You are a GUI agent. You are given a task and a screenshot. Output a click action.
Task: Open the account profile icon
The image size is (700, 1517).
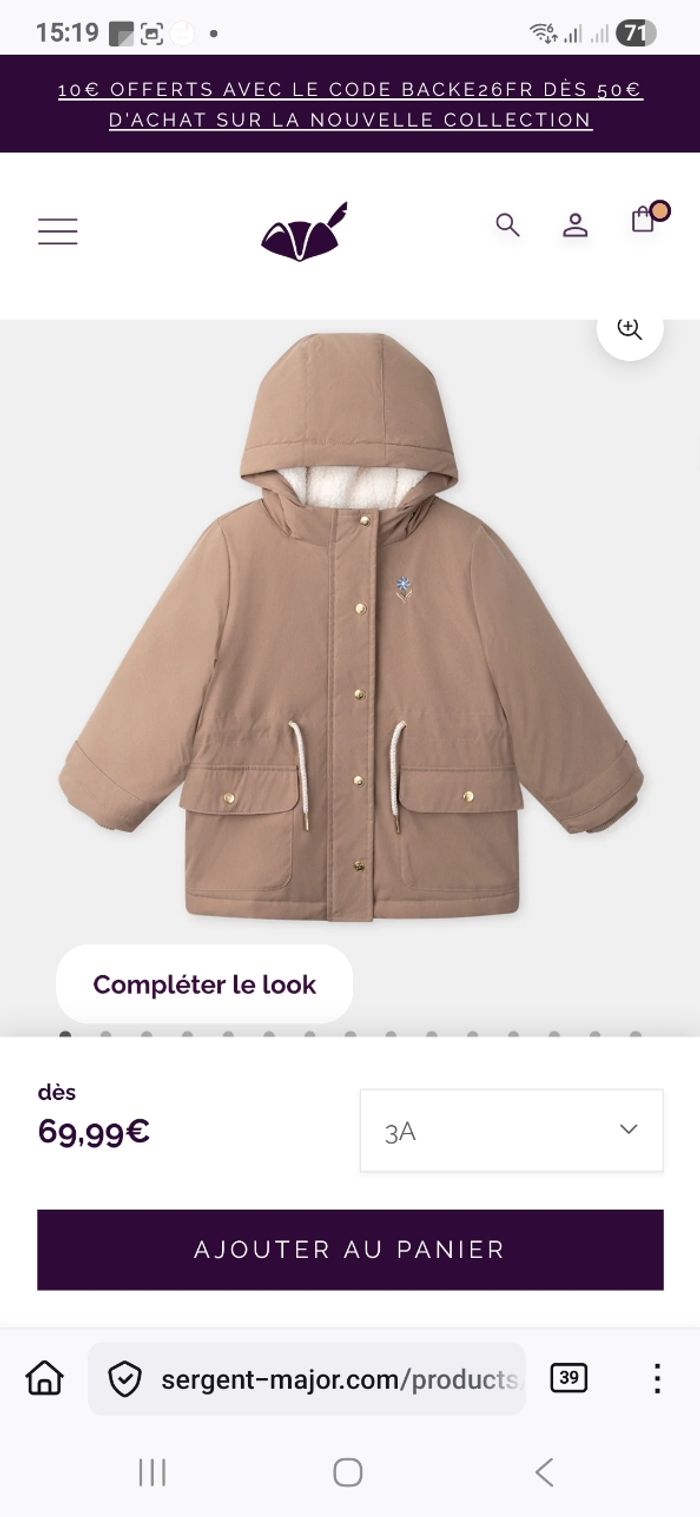point(575,225)
